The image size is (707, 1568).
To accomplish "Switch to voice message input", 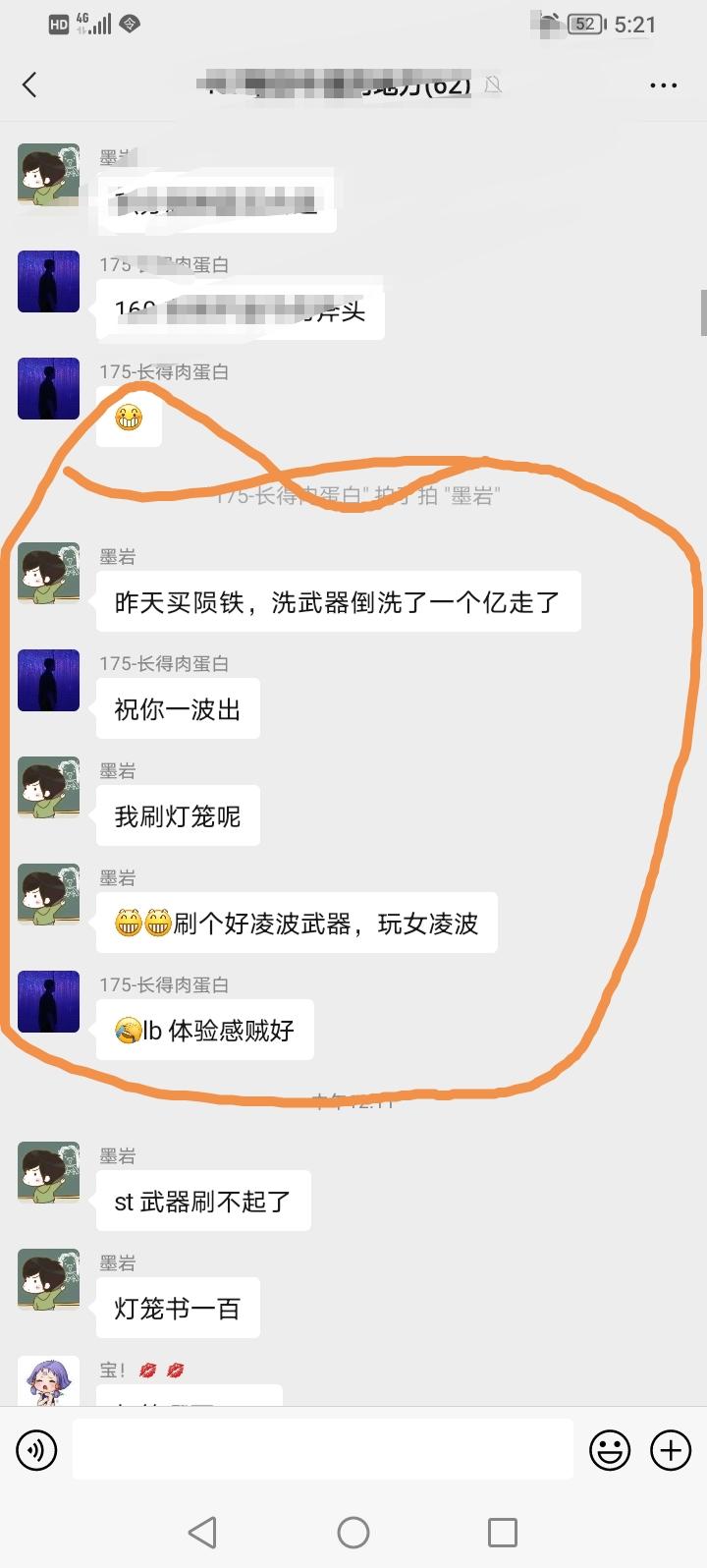I will pos(37,1450).
